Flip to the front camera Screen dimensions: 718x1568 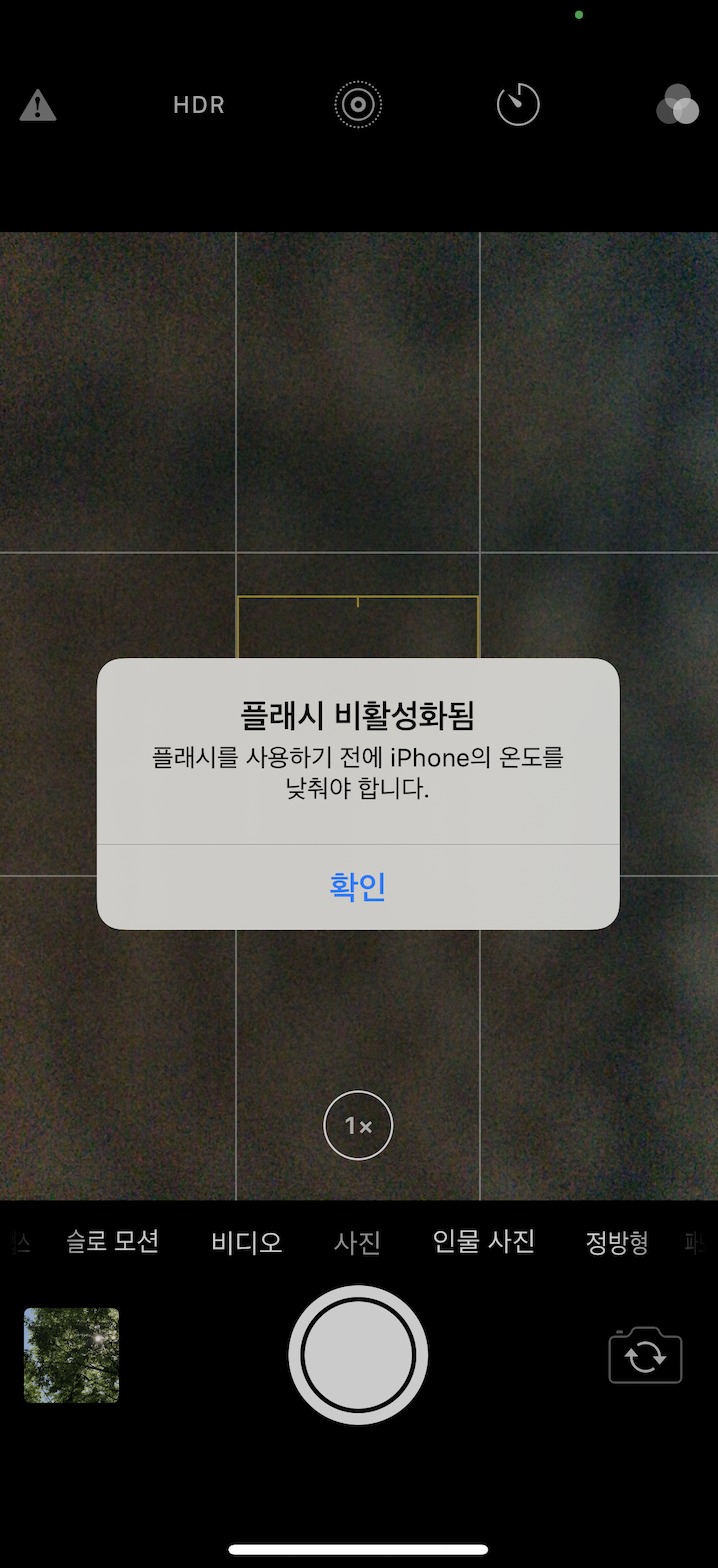click(x=645, y=1355)
